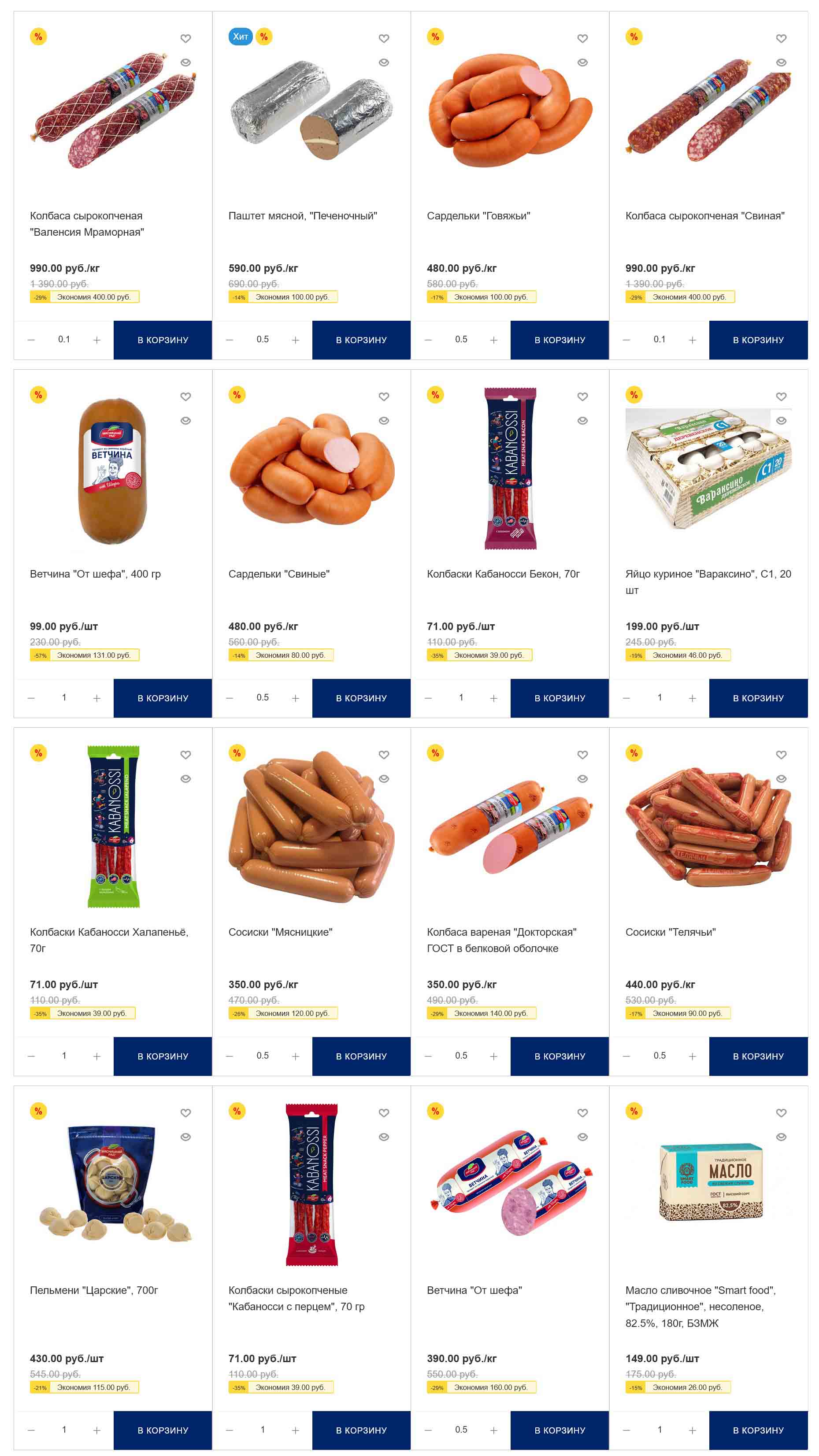Increase quantity of Колбаса сырокопченая "Свиная"
The height and width of the screenshot is (1456, 819).
692,340
